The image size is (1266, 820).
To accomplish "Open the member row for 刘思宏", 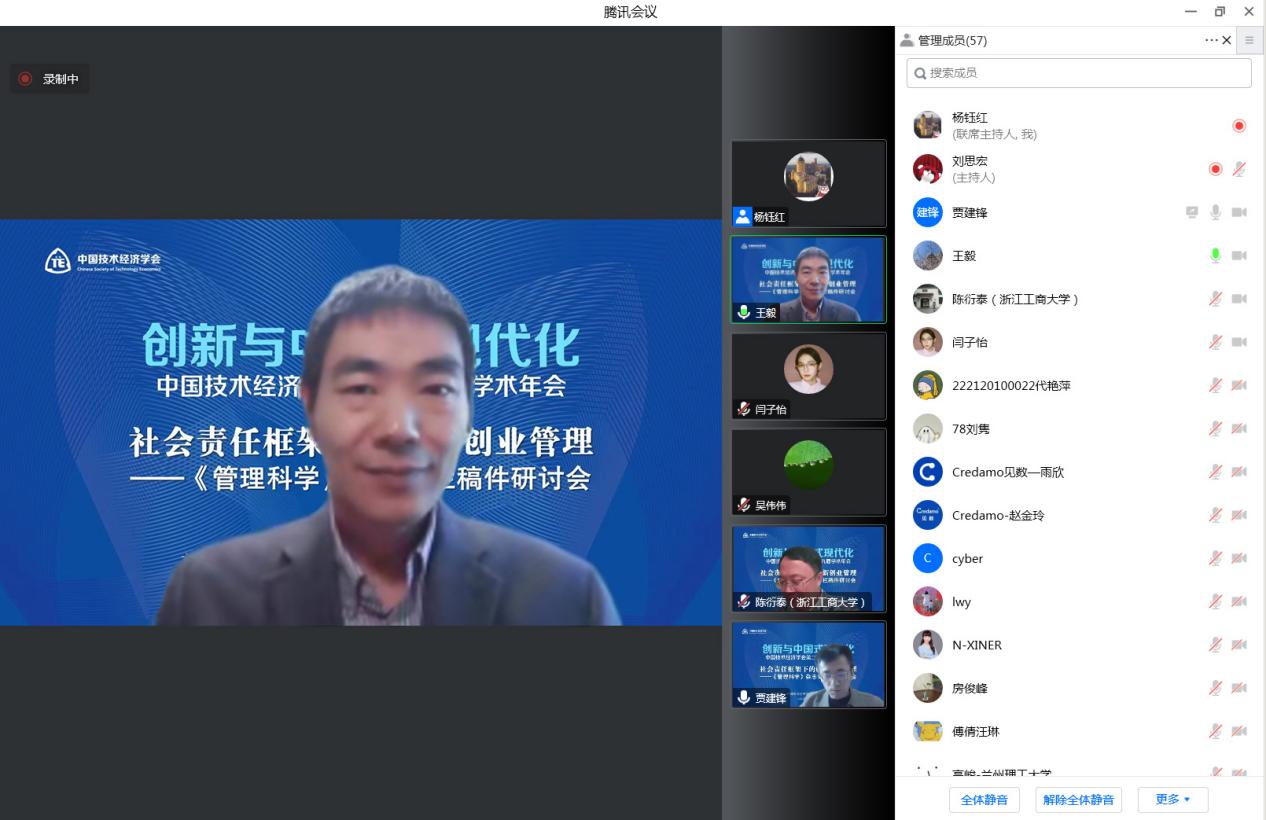I will pos(1050,169).
